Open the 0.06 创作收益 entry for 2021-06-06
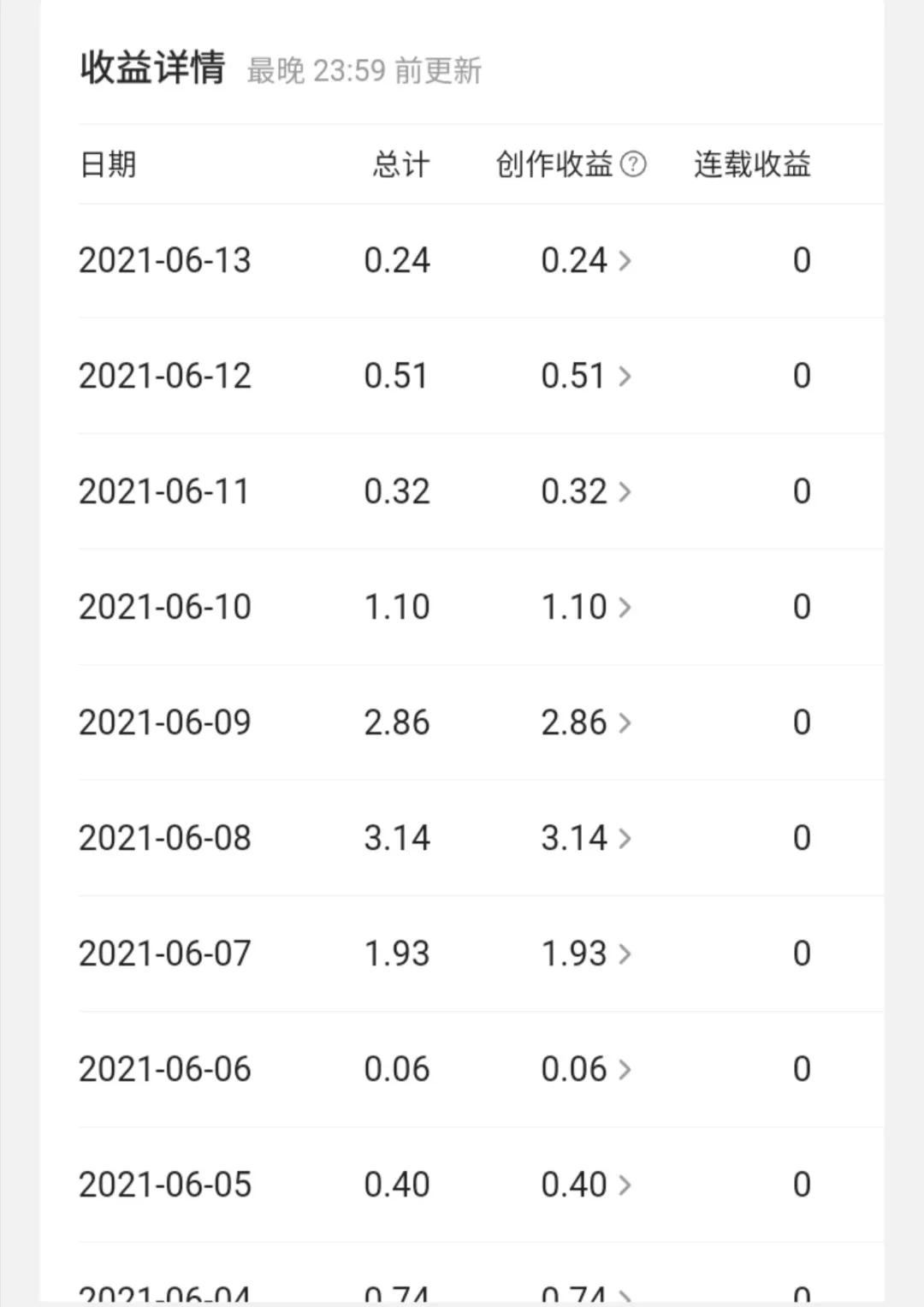The image size is (924, 1307). [x=586, y=1069]
